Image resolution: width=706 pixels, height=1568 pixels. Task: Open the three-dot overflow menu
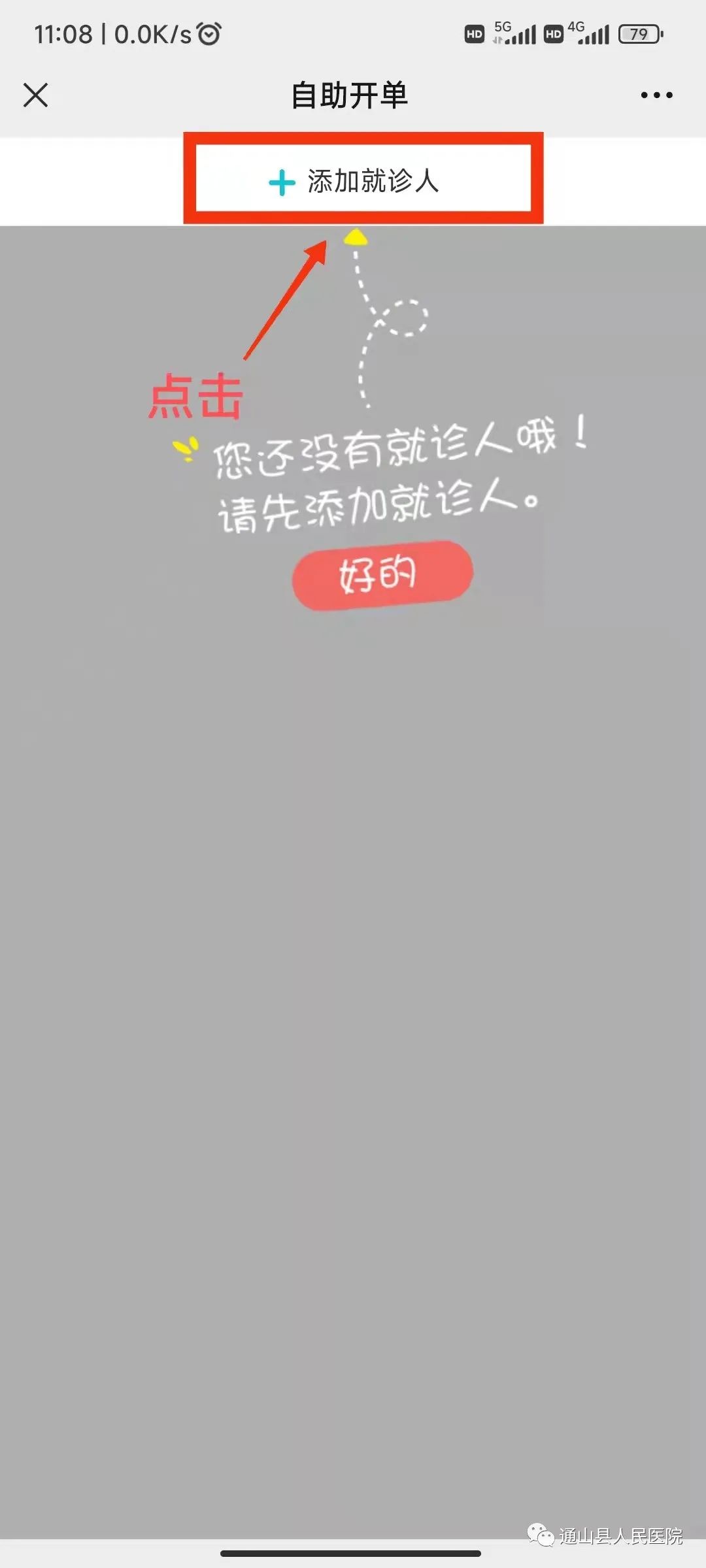(656, 95)
